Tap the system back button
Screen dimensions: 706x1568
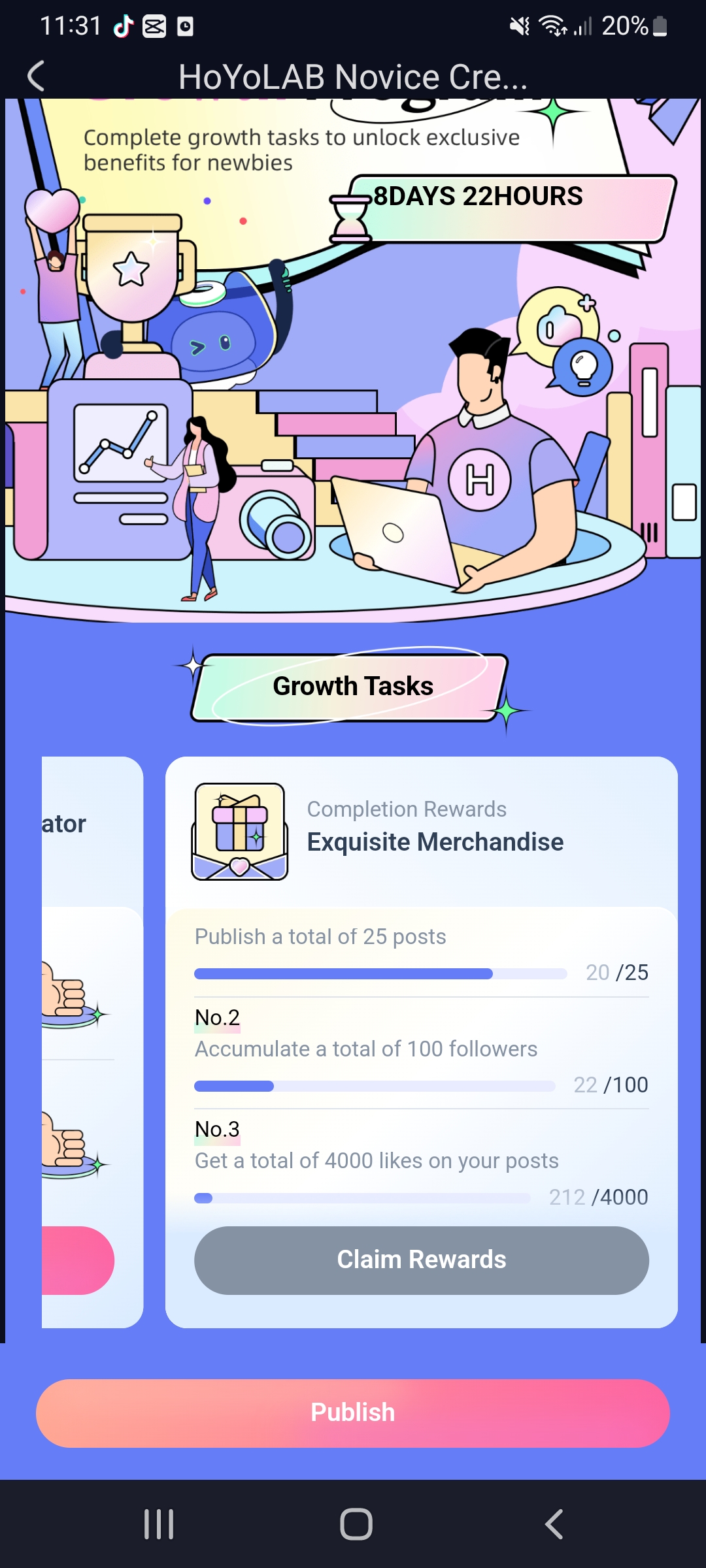[554, 1524]
